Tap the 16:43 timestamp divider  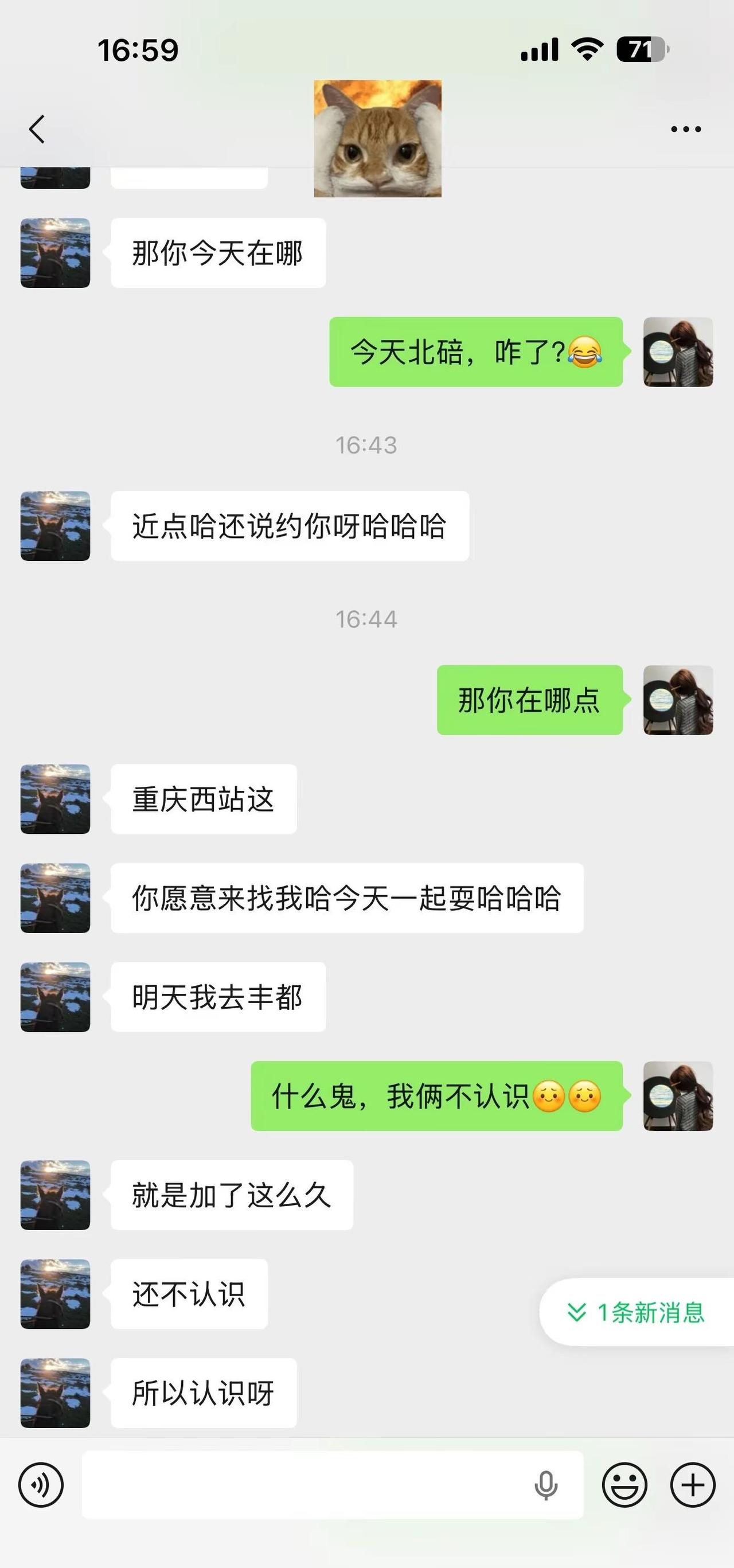point(366,446)
